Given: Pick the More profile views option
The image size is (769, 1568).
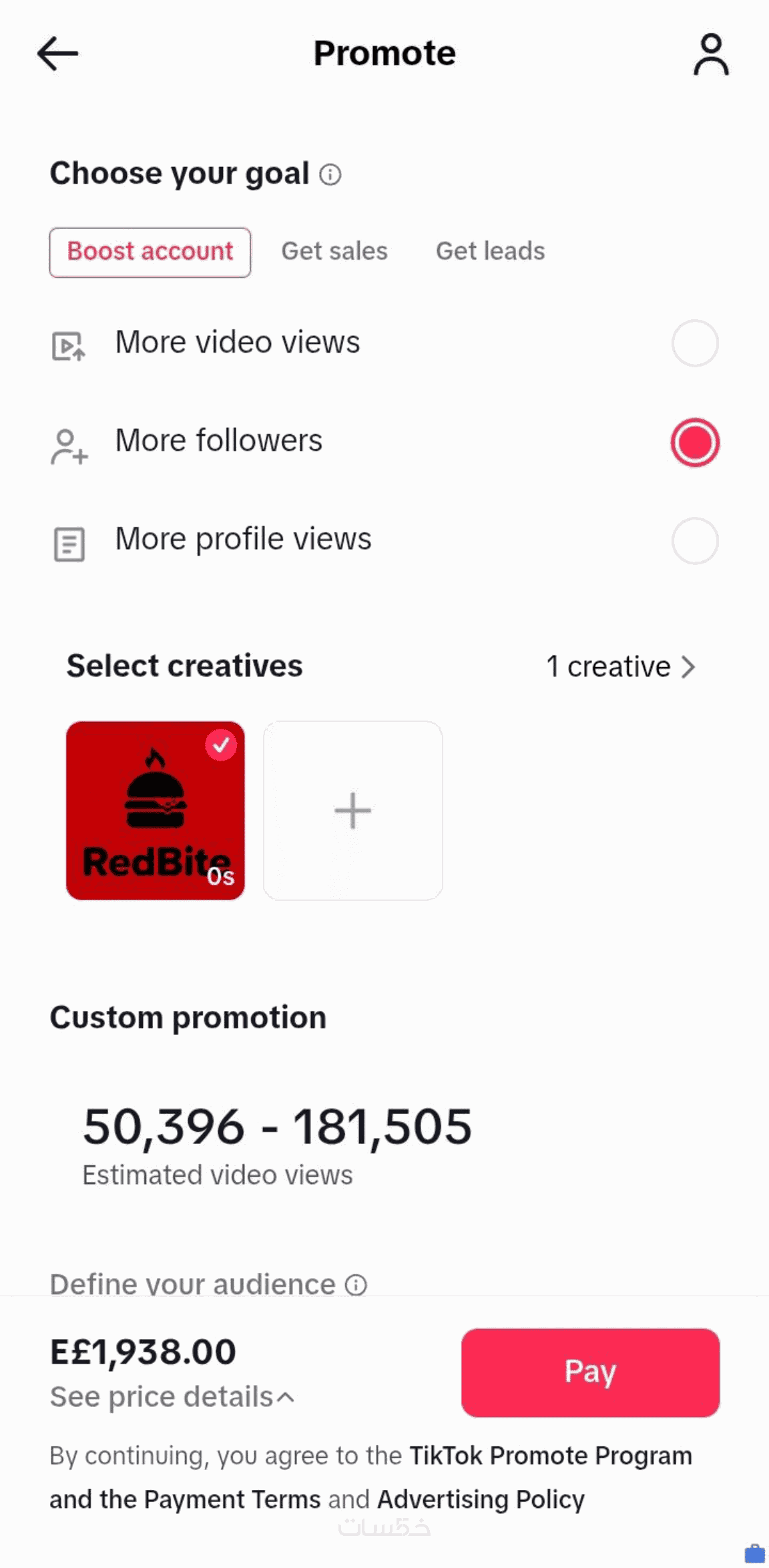Looking at the screenshot, I should [x=694, y=540].
